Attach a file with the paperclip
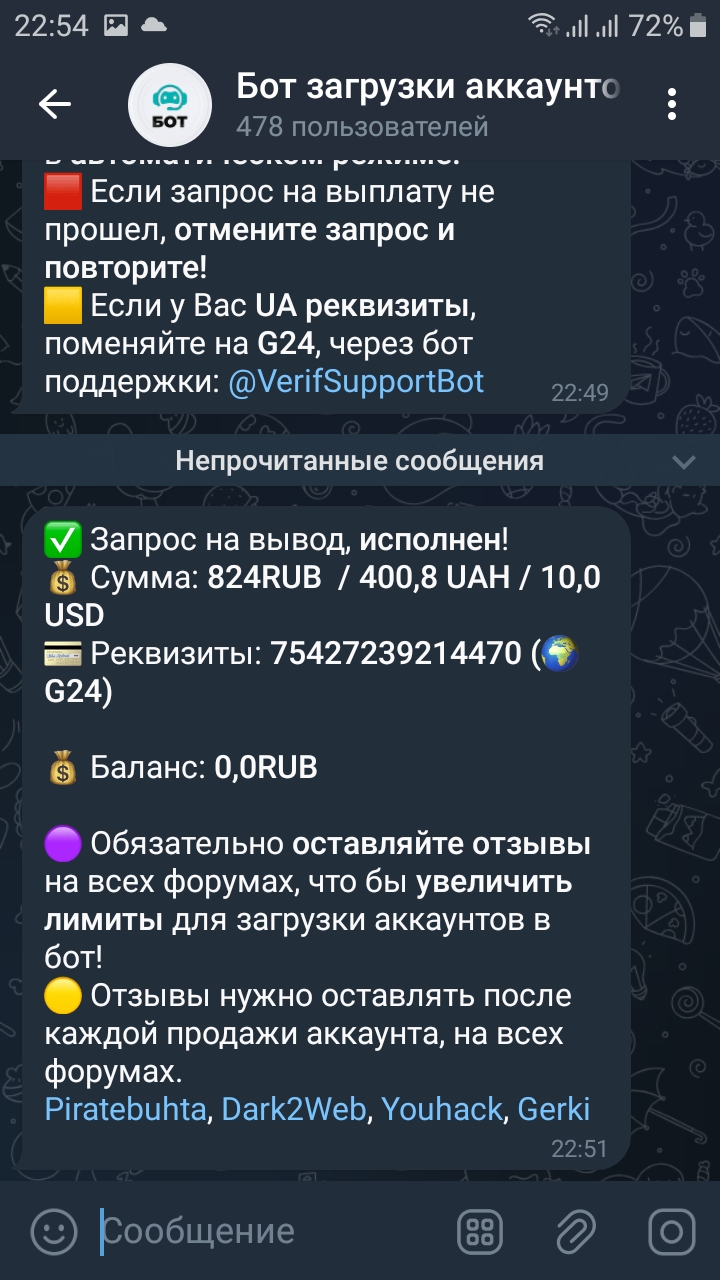Screen dimensions: 720x1280 tap(576, 1230)
